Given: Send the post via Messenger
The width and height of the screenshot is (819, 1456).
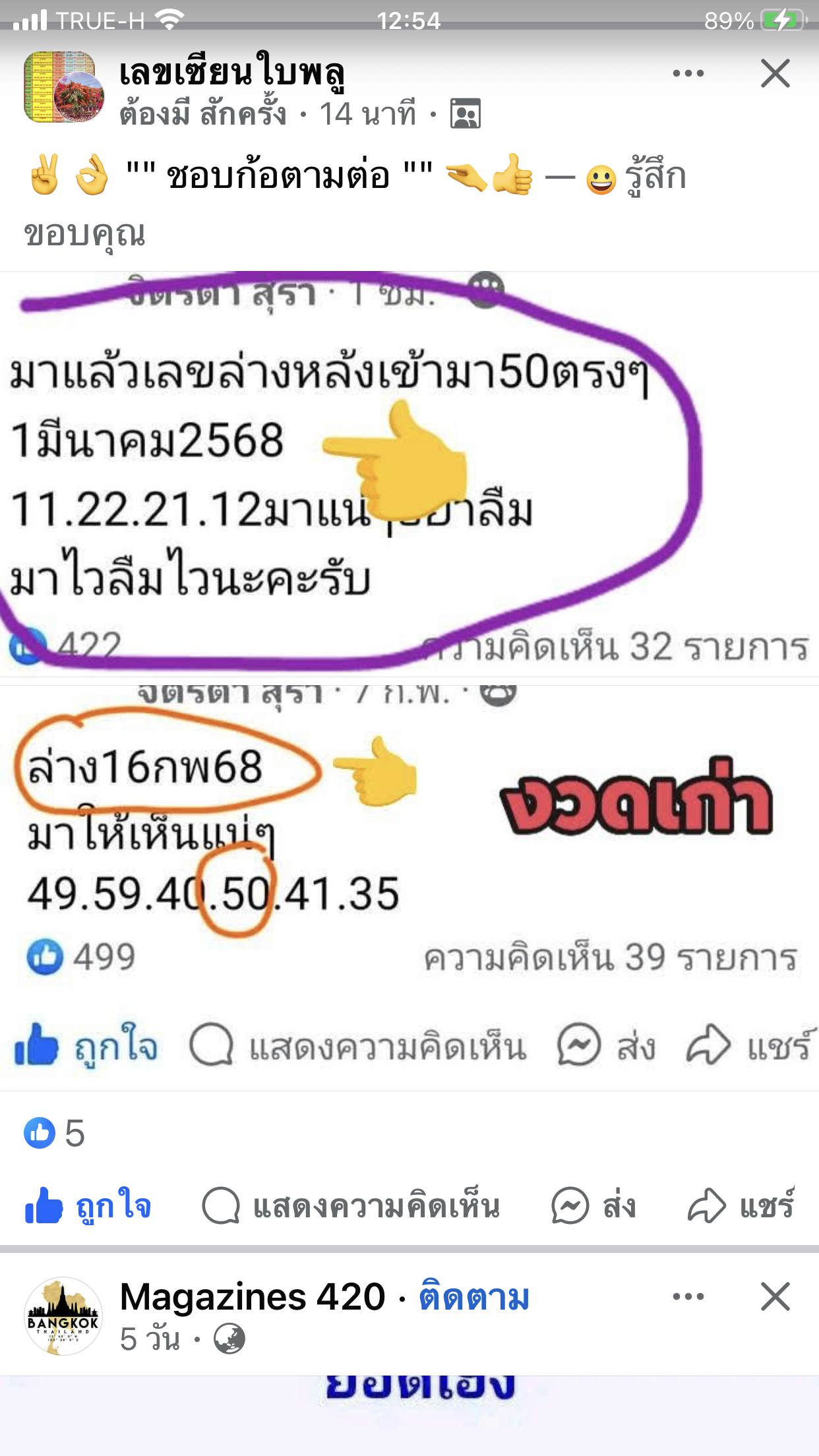Looking at the screenshot, I should [x=593, y=1206].
